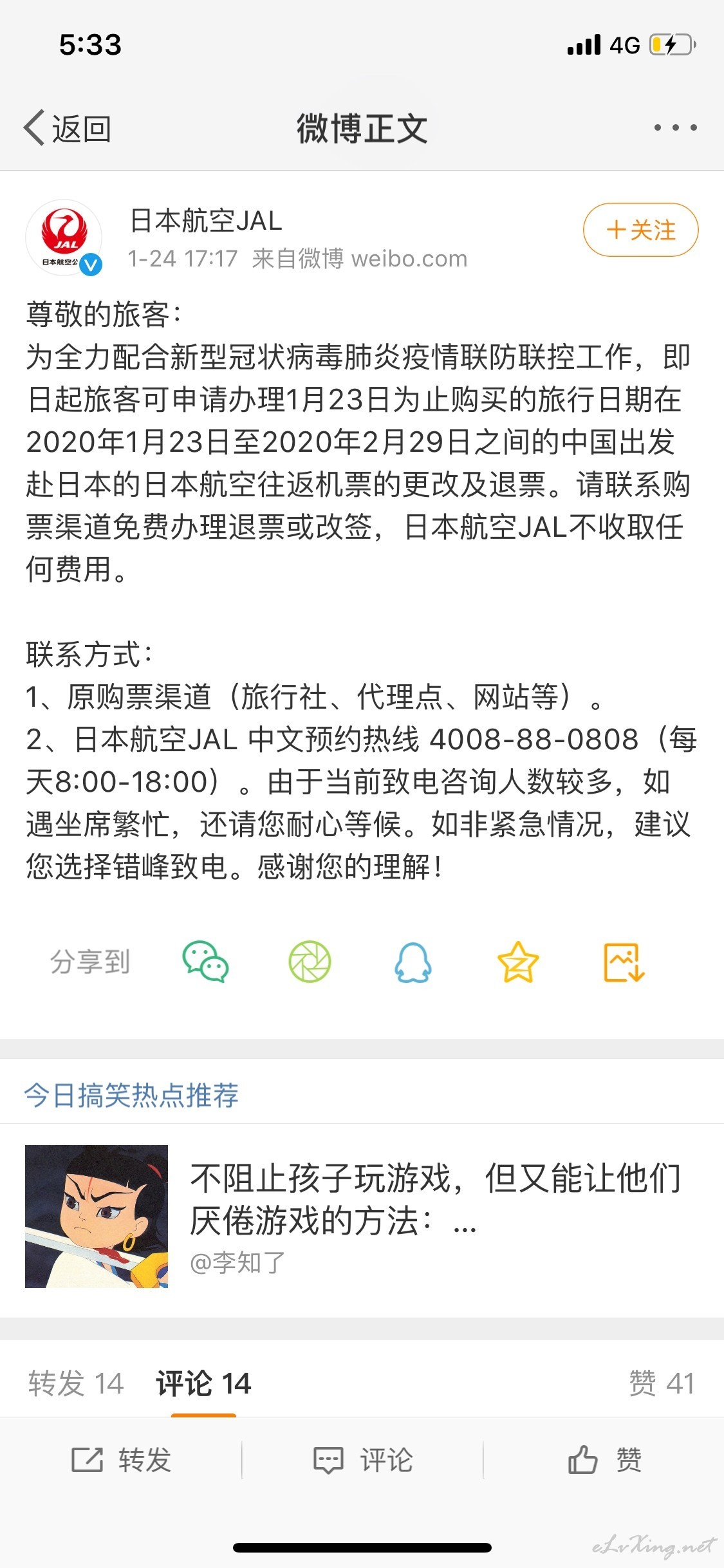Open the 日本航空JAL profile avatar

[64, 238]
